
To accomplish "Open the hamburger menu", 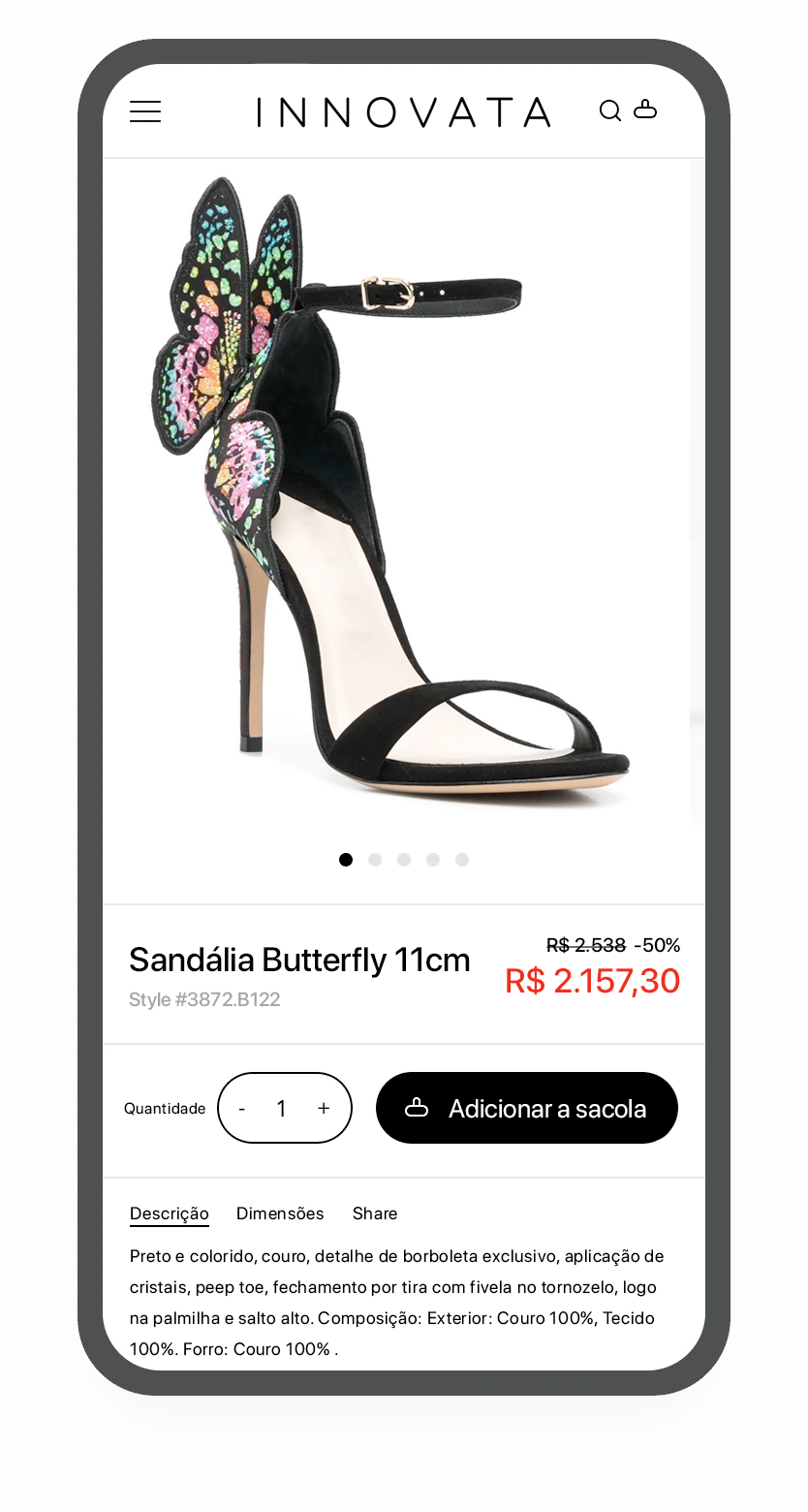I will pos(145,111).
